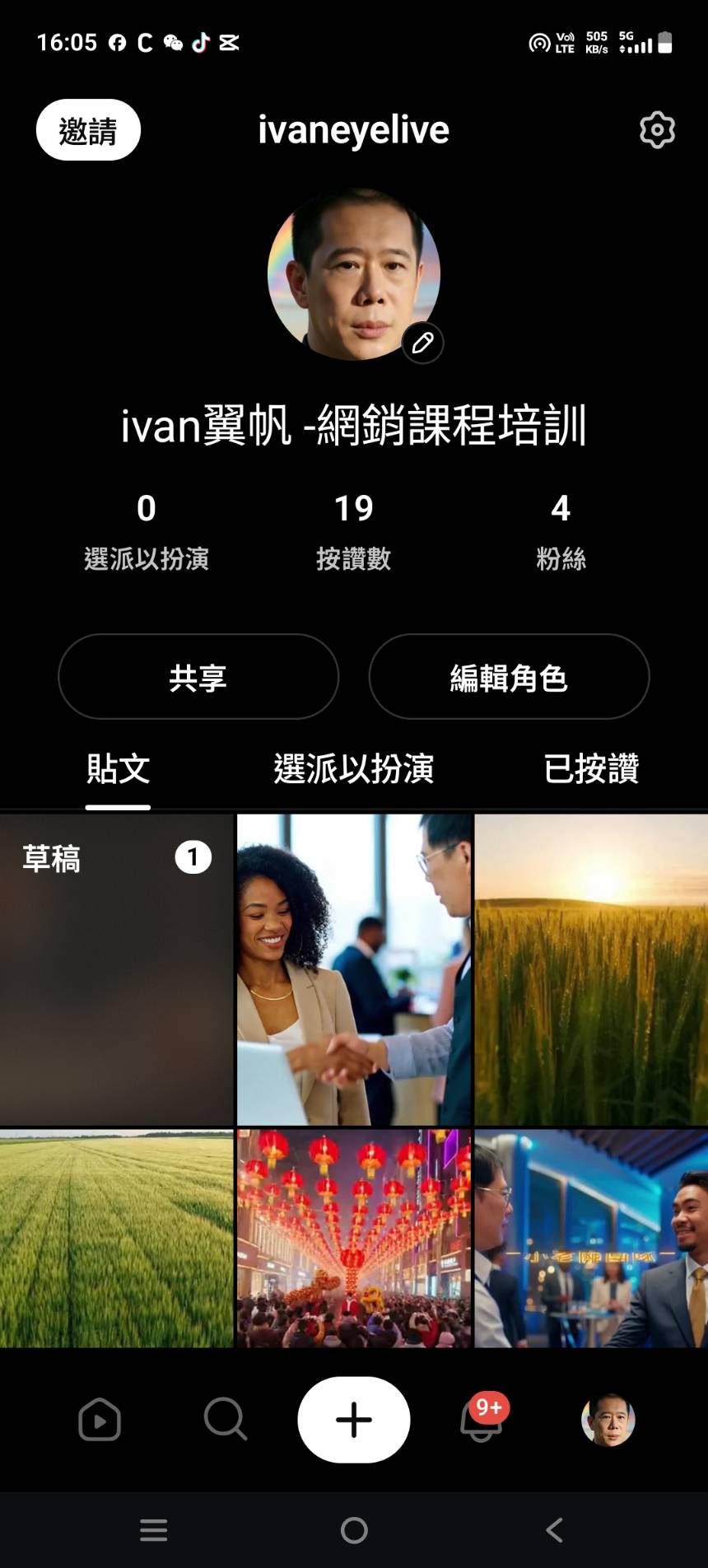Go to the video feed tab
This screenshot has width=708, height=1568.
pos(100,1420)
